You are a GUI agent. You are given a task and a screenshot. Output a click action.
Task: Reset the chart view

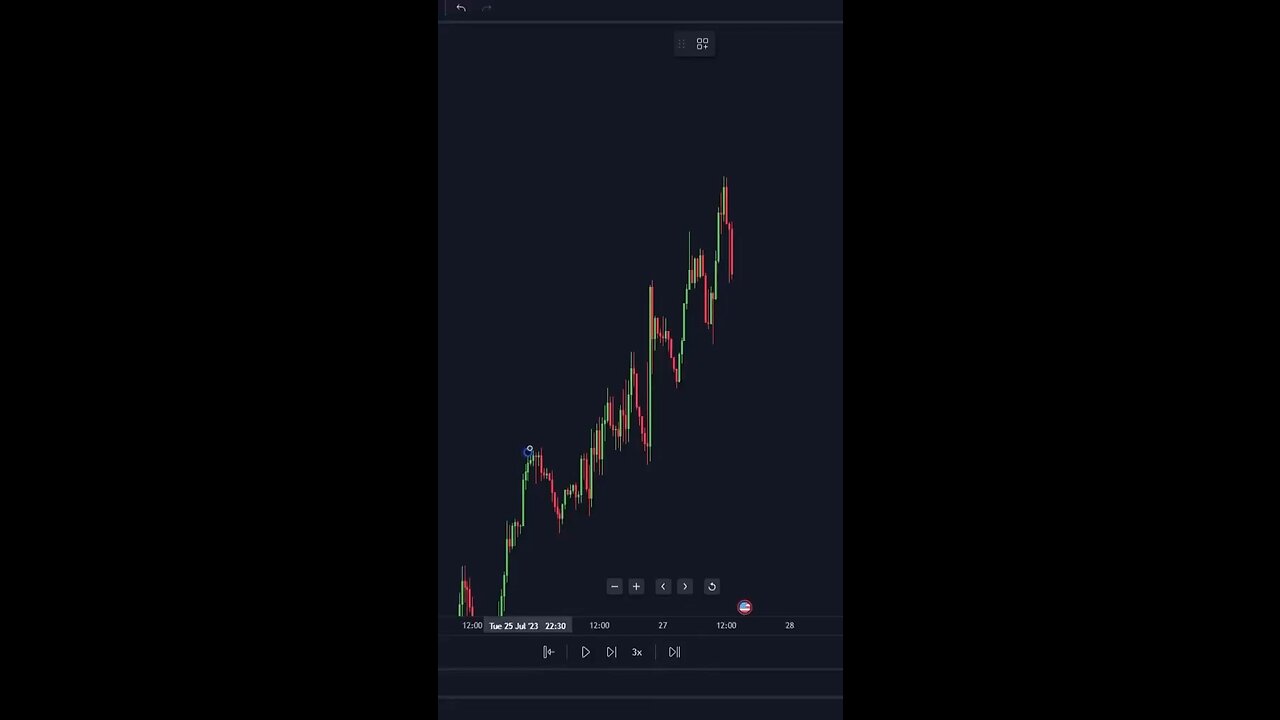click(x=712, y=587)
